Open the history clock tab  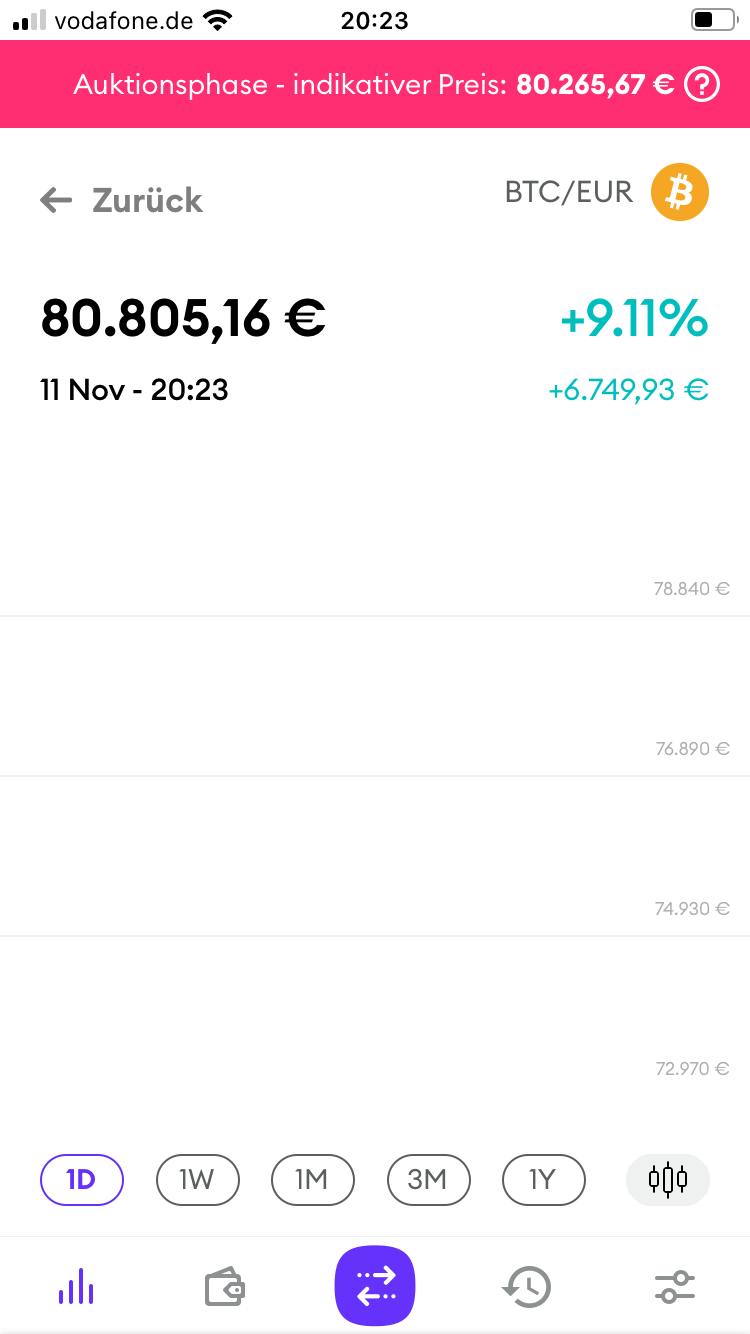(526, 1286)
